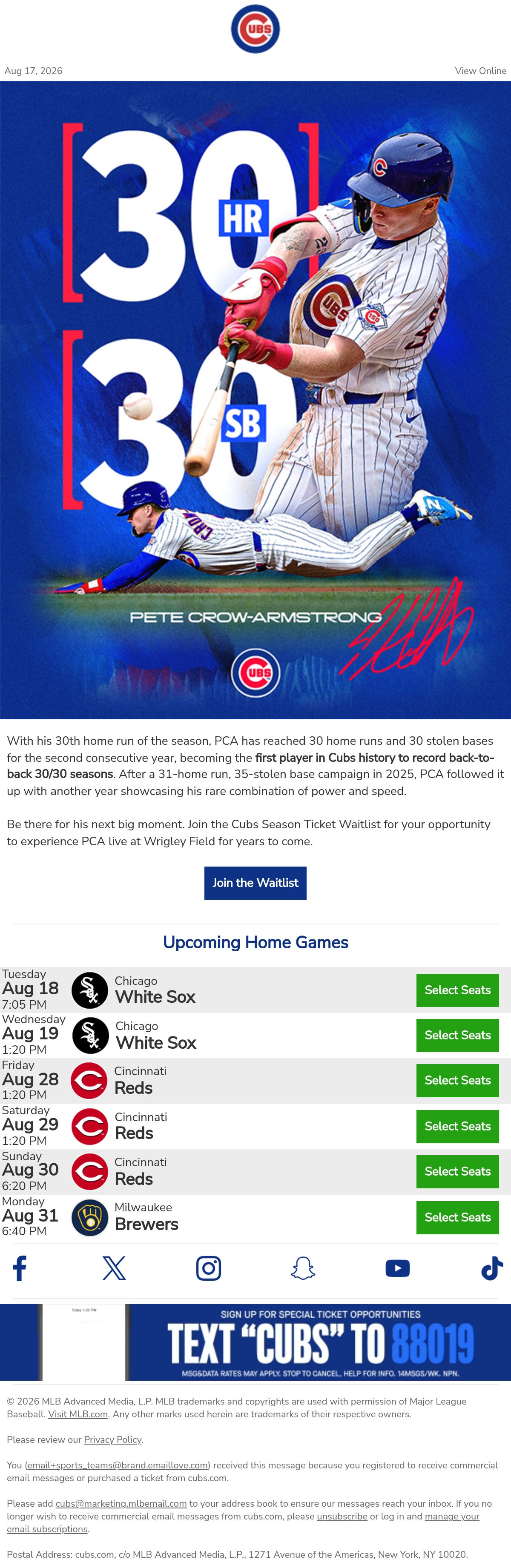
Task: Open the Cubs Snapchat icon
Action: coord(303,1268)
